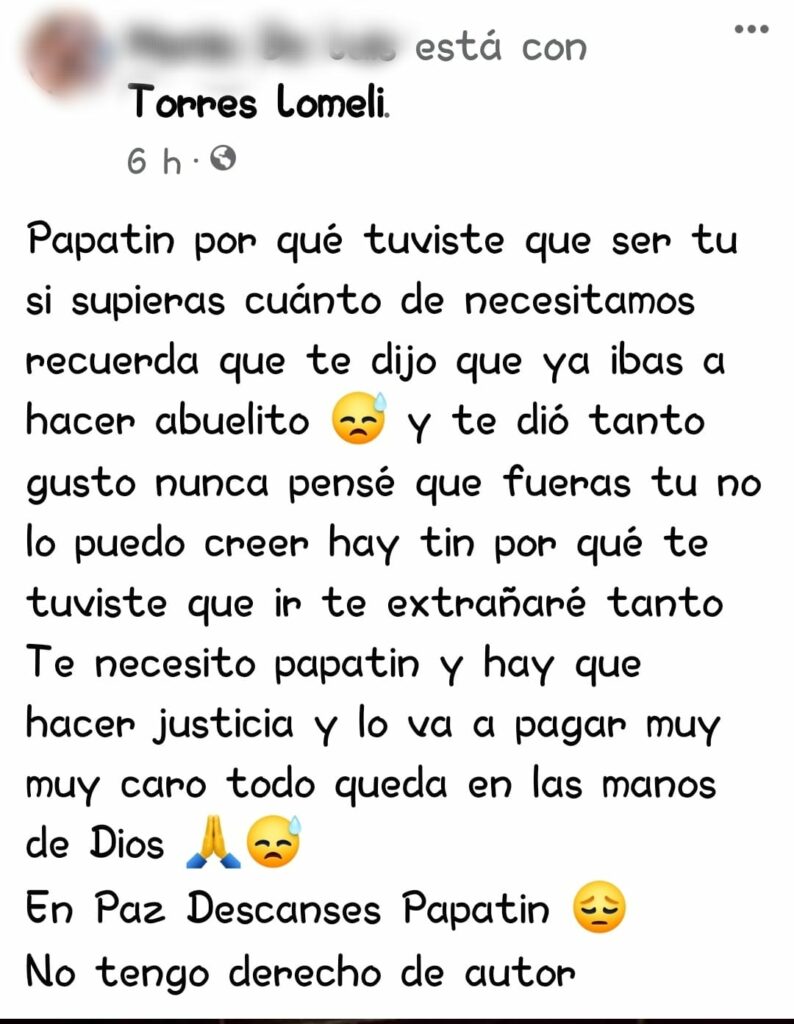Open the blurred author name link
The height and width of the screenshot is (1024, 794).
point(266,45)
